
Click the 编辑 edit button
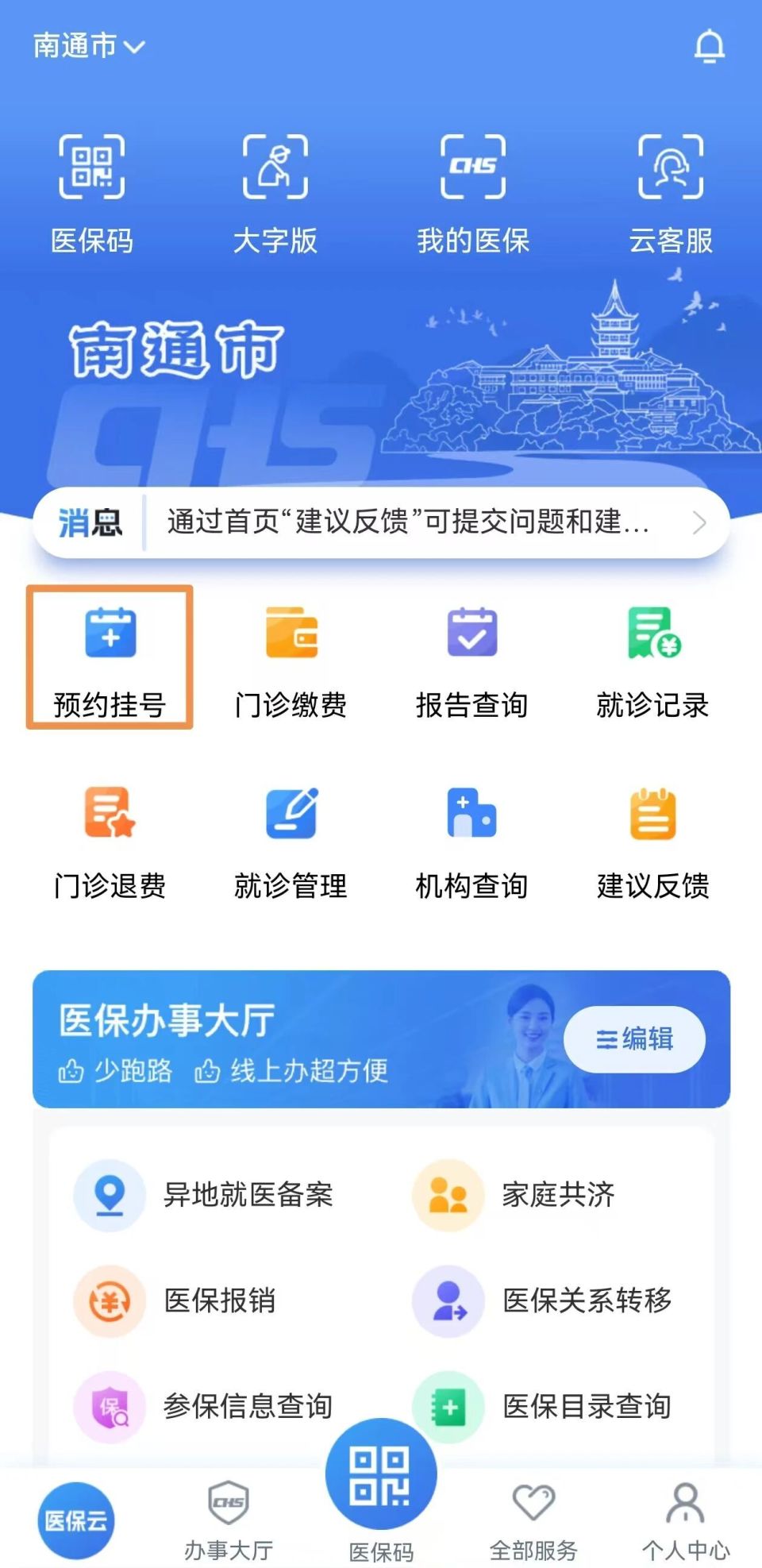(633, 1040)
